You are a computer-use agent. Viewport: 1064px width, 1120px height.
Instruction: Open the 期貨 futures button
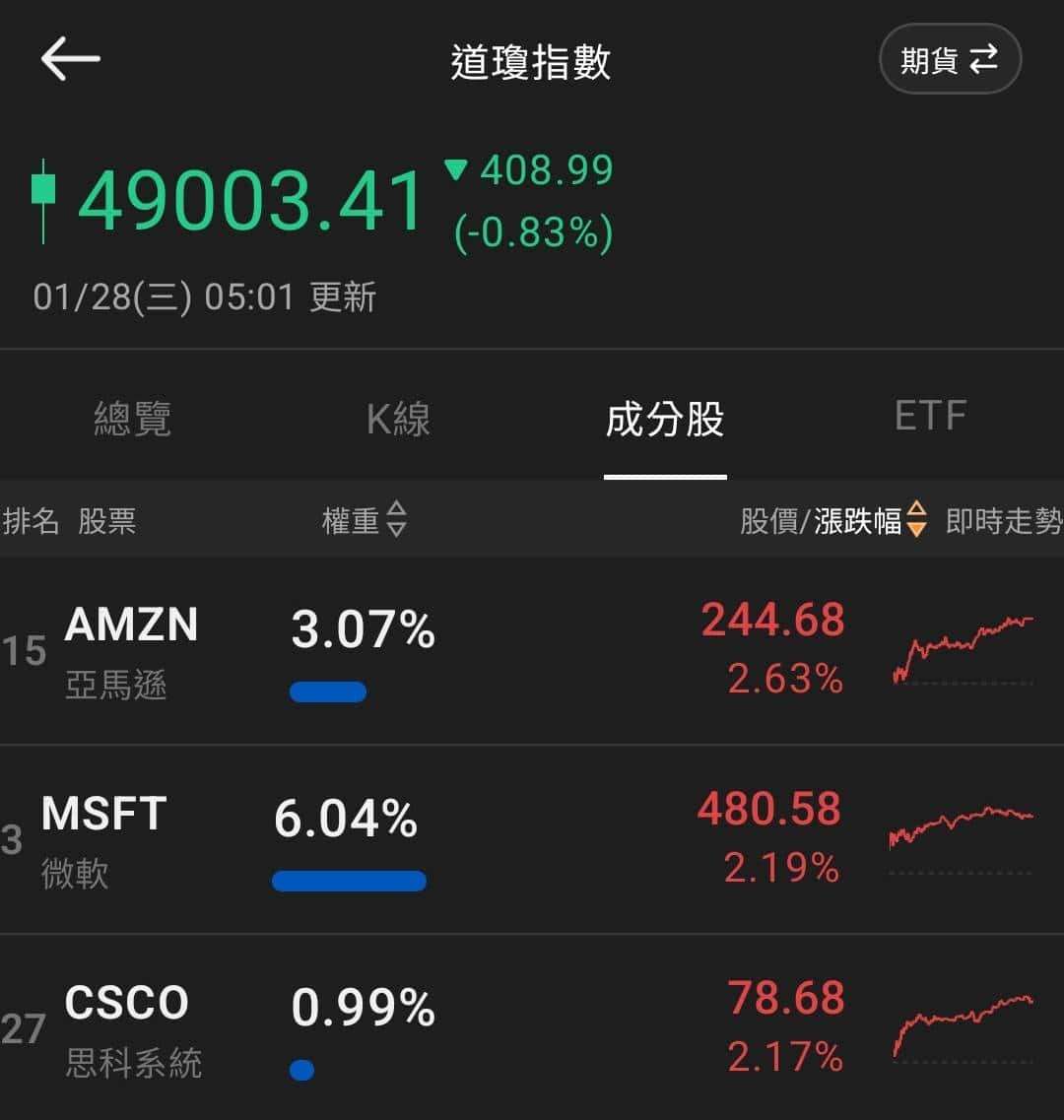tap(949, 59)
